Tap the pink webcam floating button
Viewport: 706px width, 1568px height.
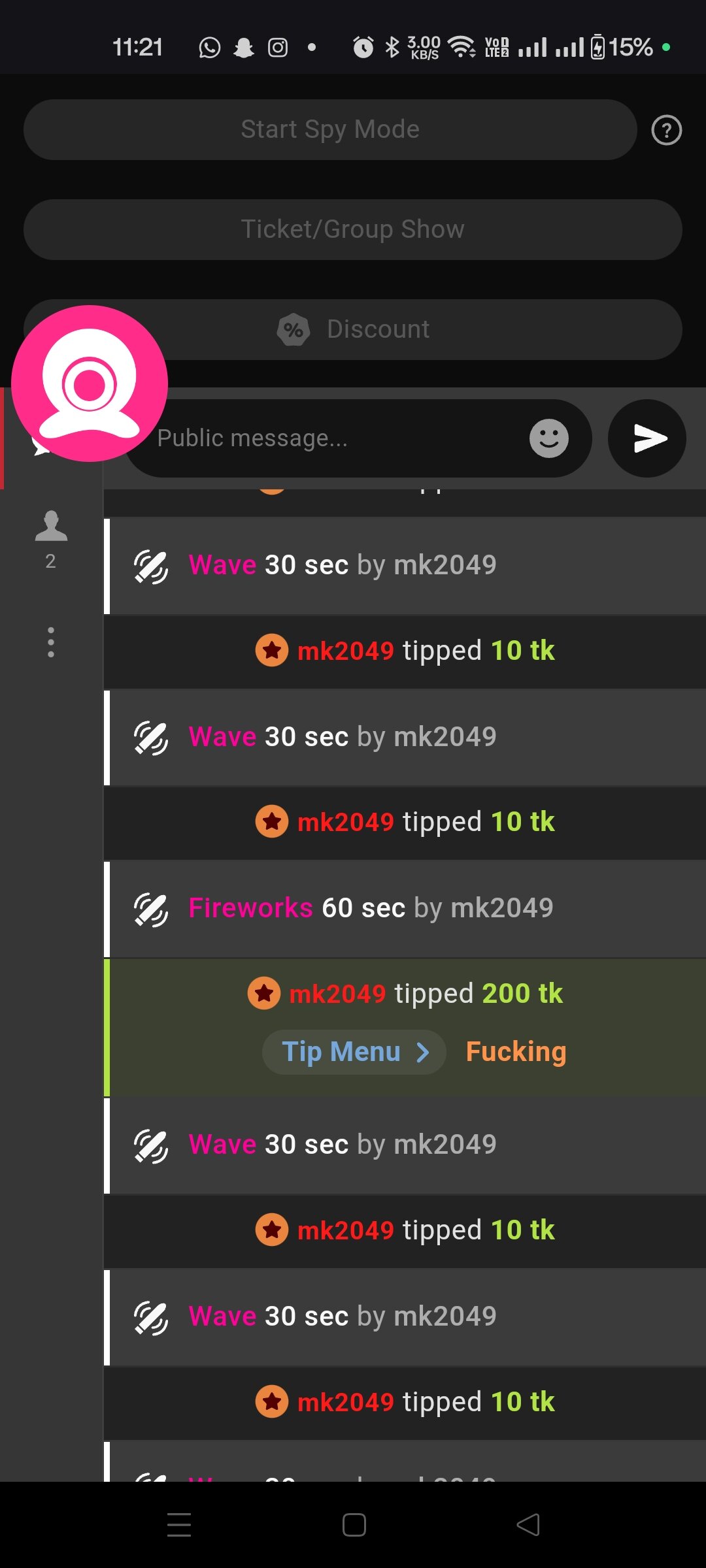[90, 384]
